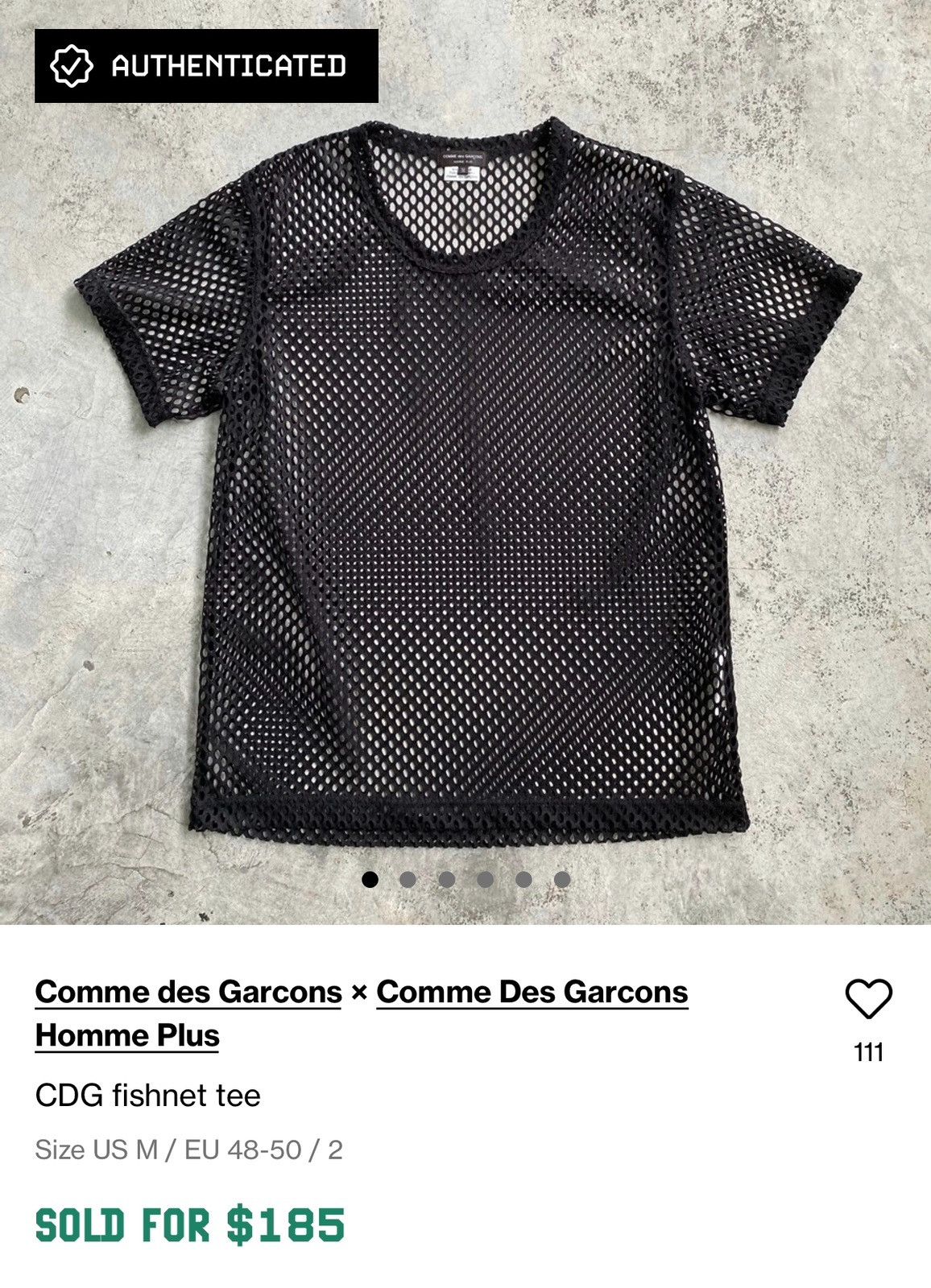This screenshot has width=931, height=1288.
Task: Toggle the highlighted active image indicator dot
Action: click(x=368, y=879)
